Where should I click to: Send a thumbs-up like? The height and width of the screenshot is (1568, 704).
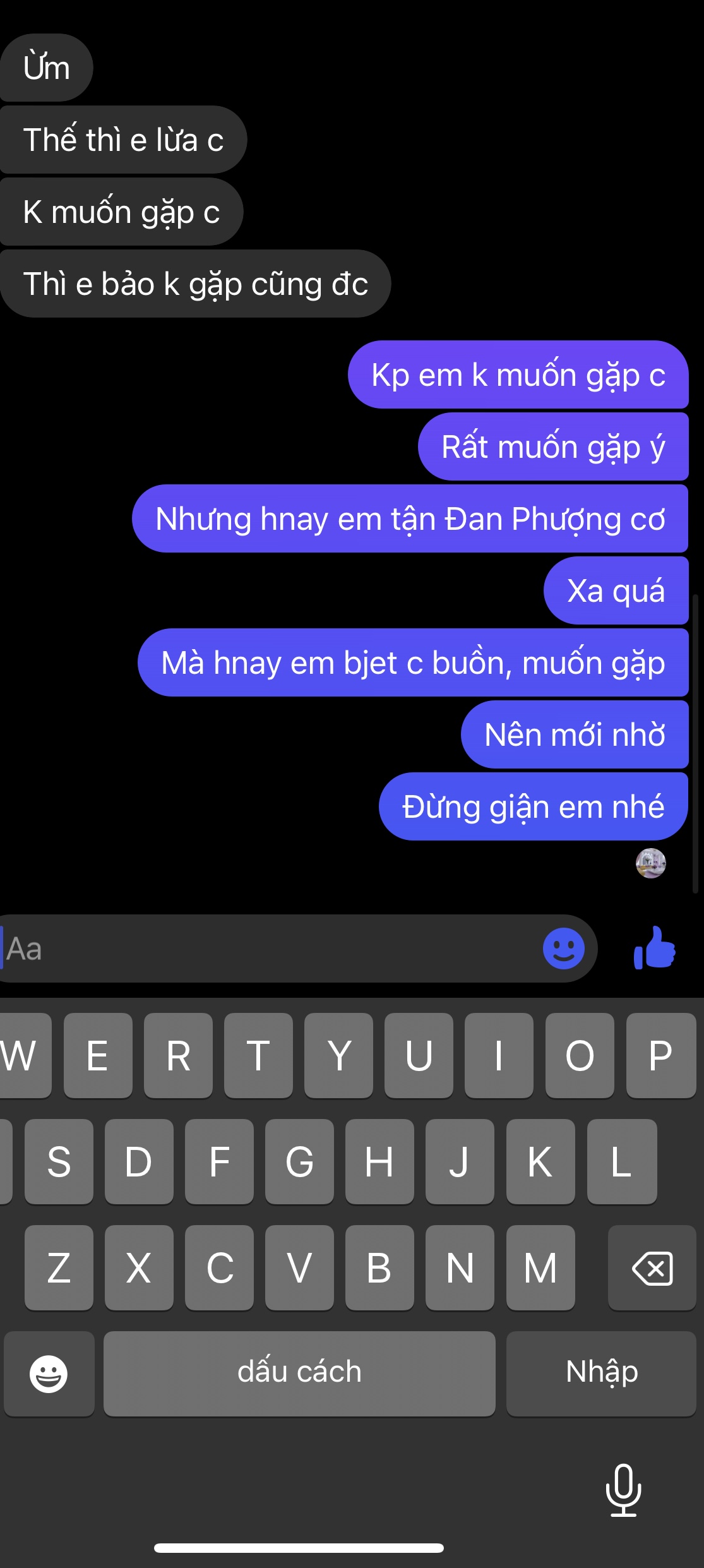click(x=655, y=948)
